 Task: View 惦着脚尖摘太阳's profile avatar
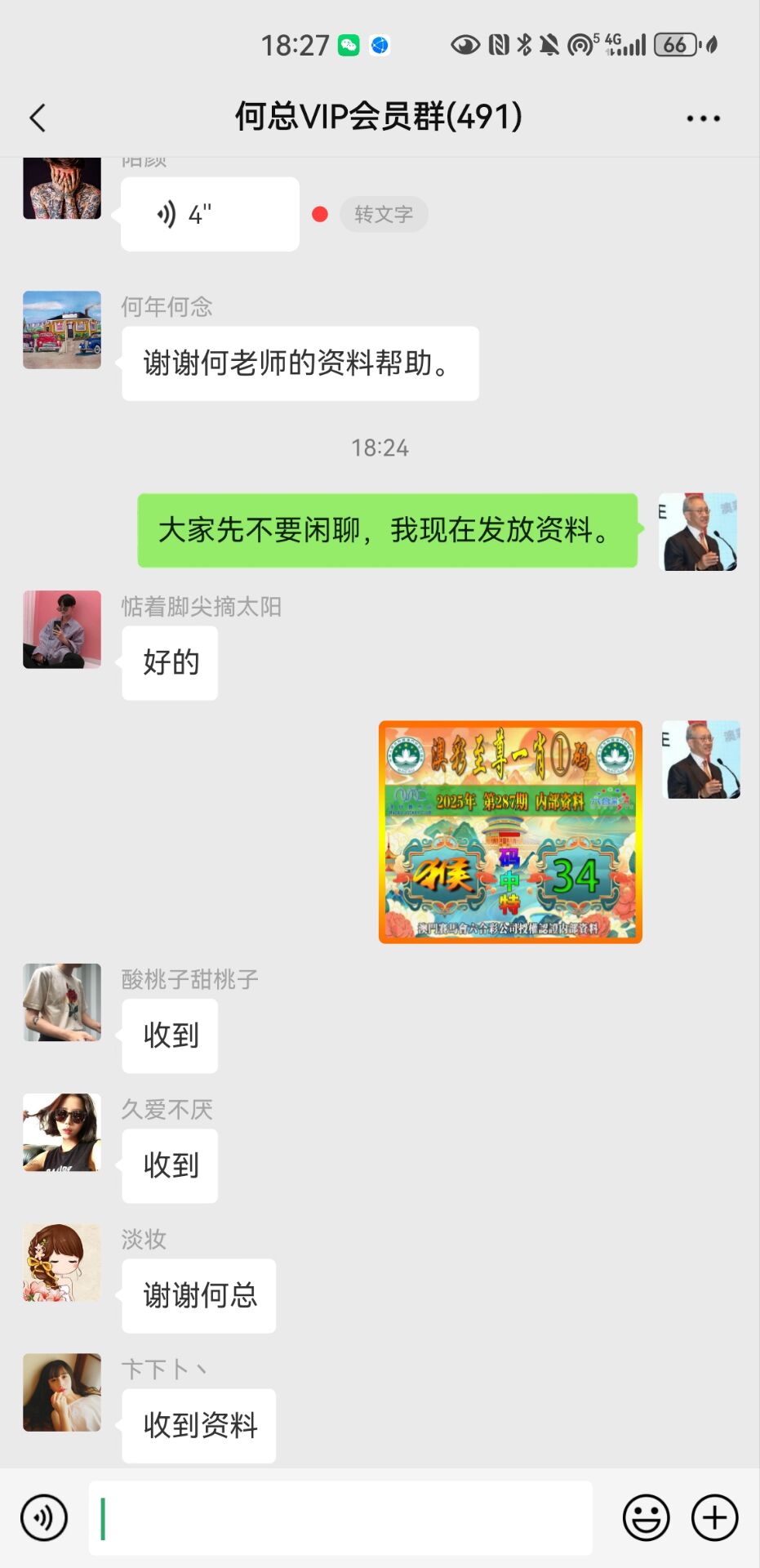(62, 630)
